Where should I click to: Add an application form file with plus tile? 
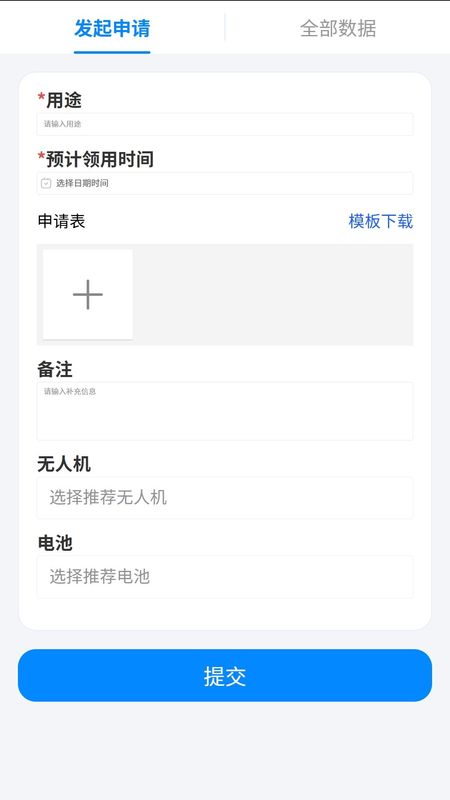(88, 294)
